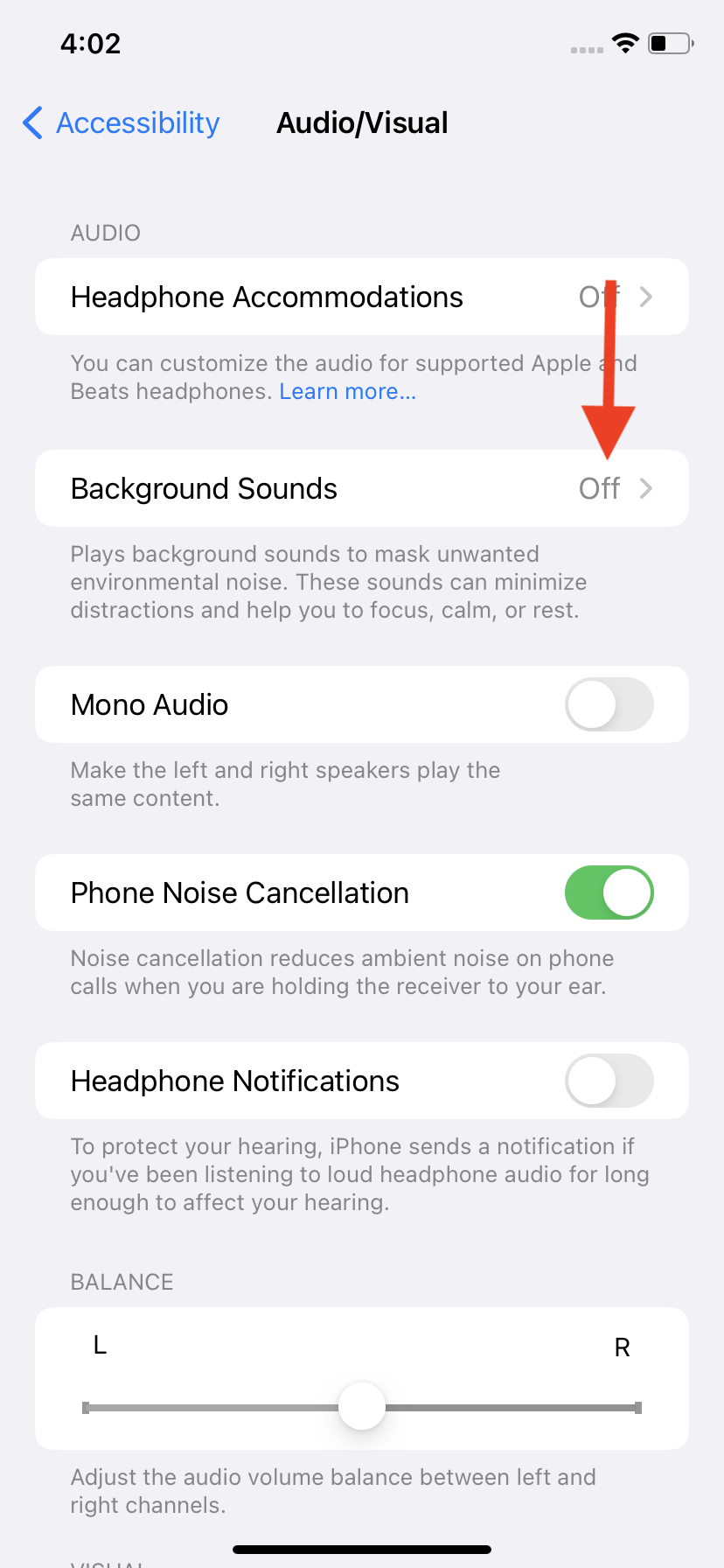The width and height of the screenshot is (724, 1568).
Task: Open Headphone Accommodations settings
Action: click(361, 297)
